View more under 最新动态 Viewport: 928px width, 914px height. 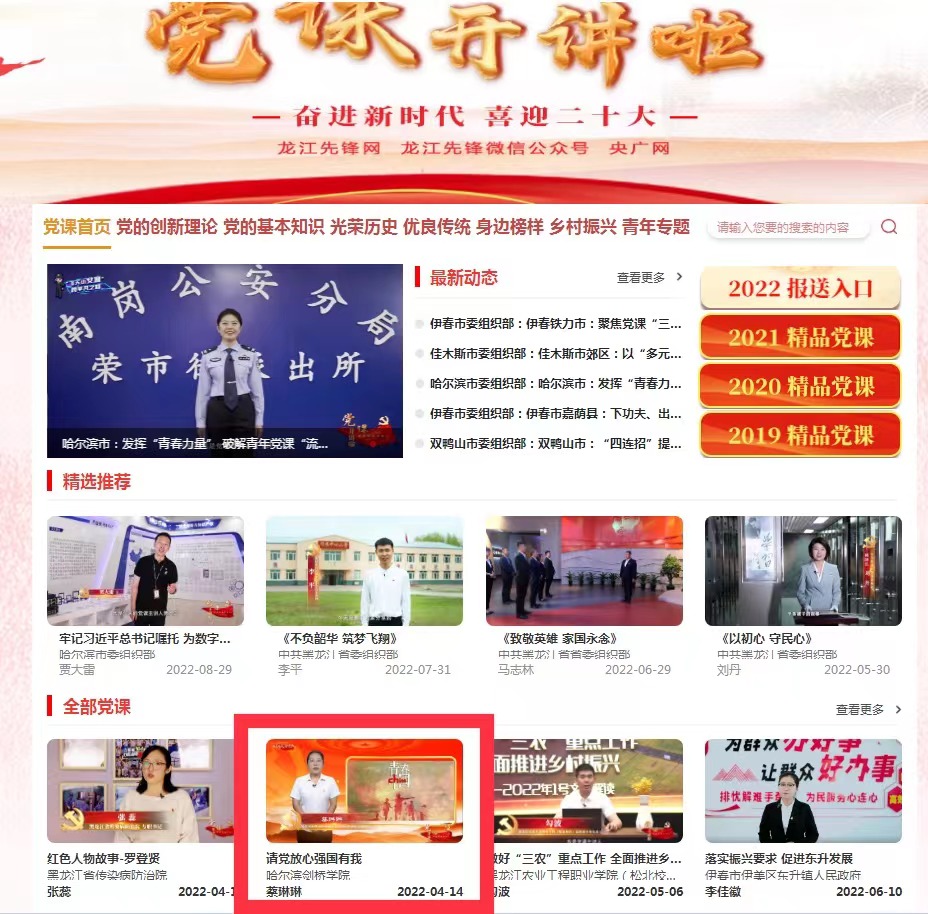point(650,278)
